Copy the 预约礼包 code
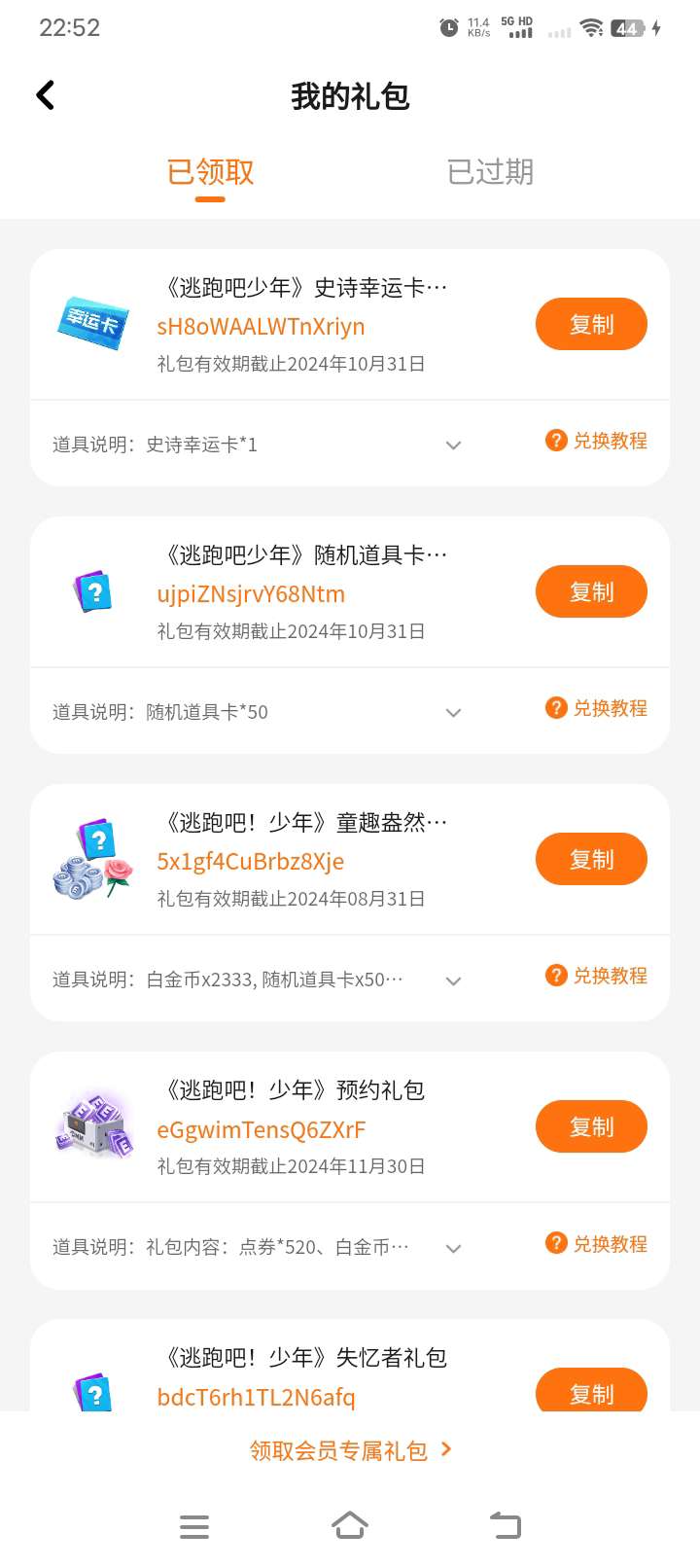700x1568 pixels. point(591,1126)
